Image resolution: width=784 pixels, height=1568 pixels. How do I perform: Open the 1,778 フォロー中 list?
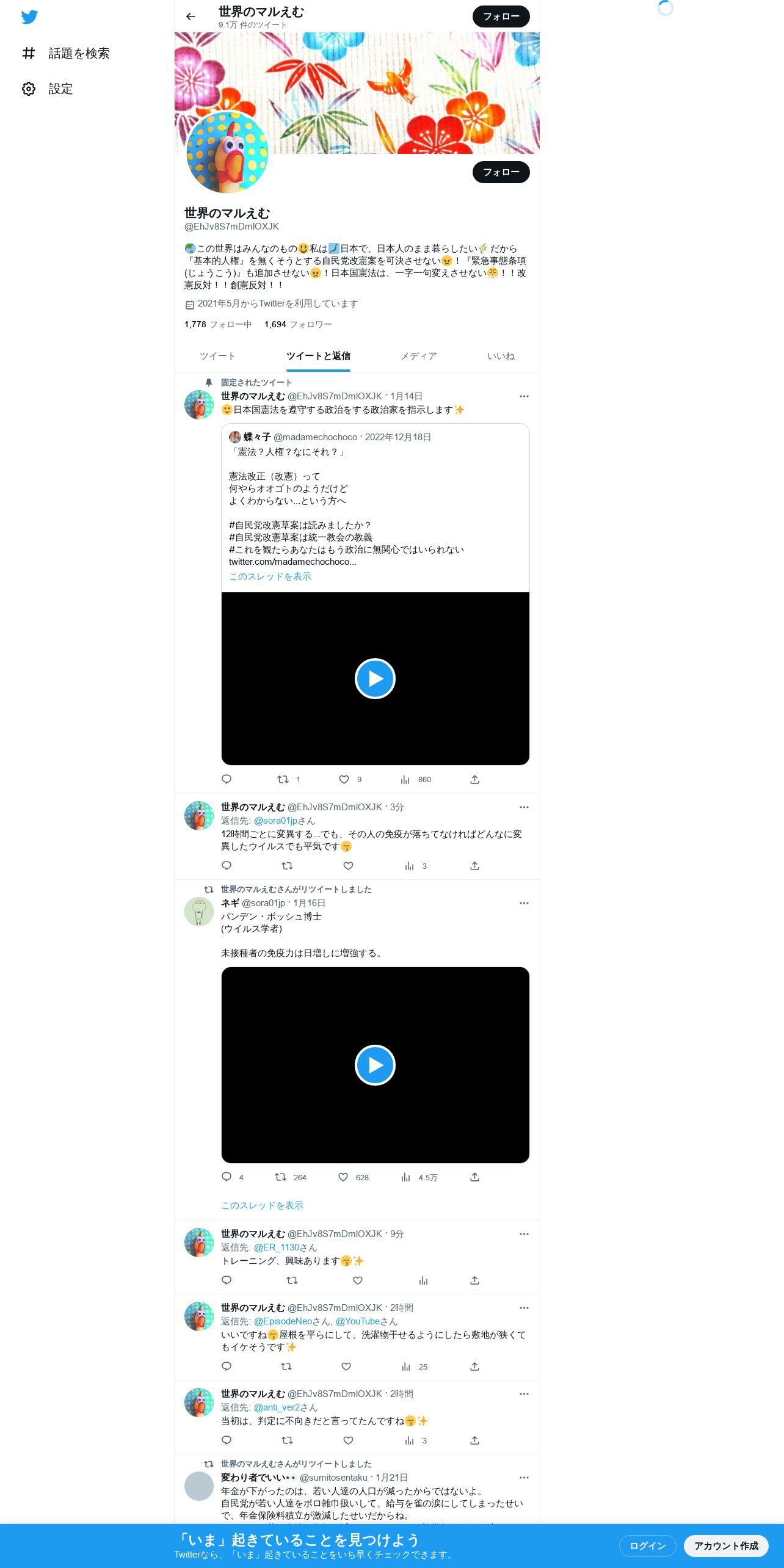tap(218, 324)
